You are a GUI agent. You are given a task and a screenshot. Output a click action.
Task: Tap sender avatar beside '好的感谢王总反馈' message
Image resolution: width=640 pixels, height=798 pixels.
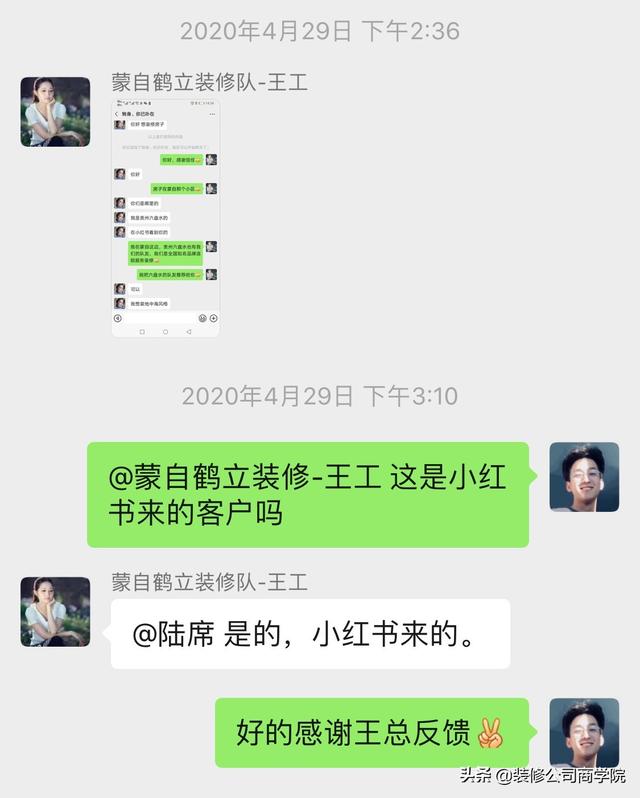pos(584,733)
